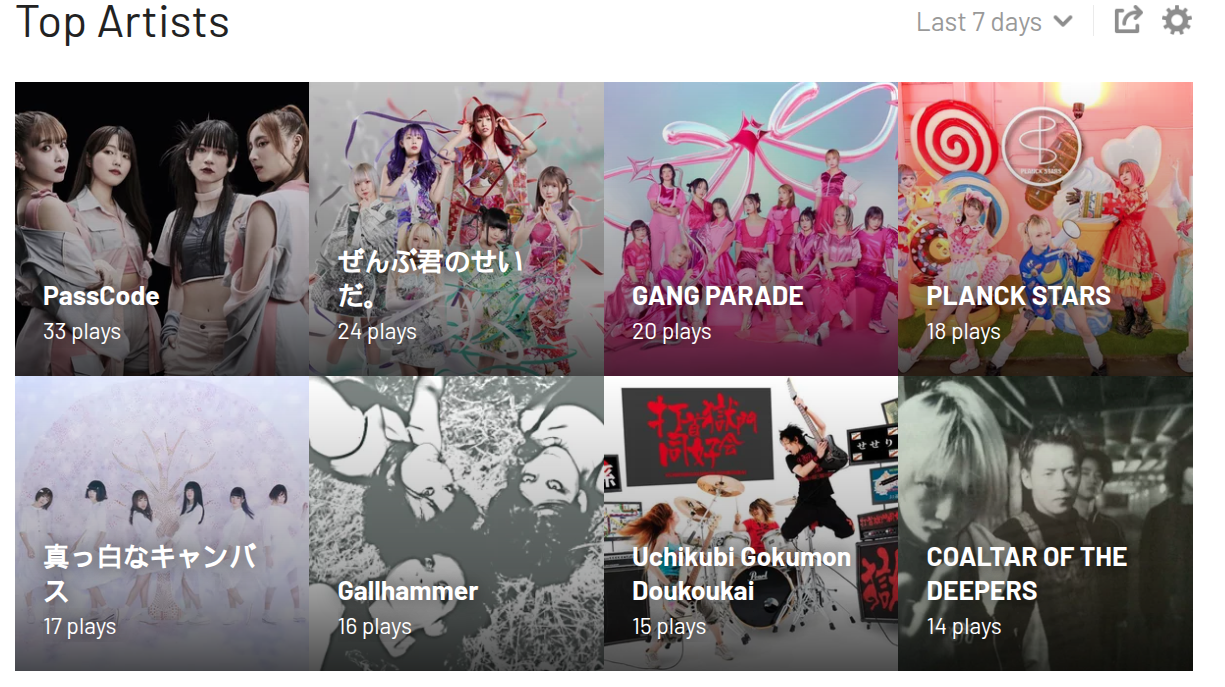Screen dimensions: 1225x687
Task: View the GANG PARADE artist page
Action: (x=750, y=228)
